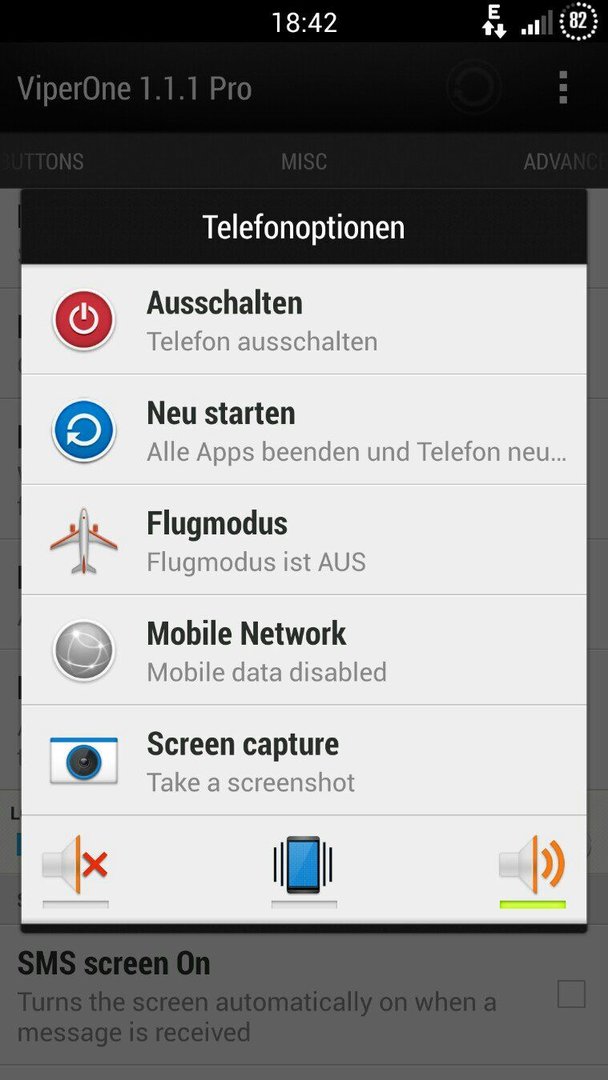Toggle Flugmodus airplane mode
Viewport: 608px width, 1080px height.
(x=304, y=540)
